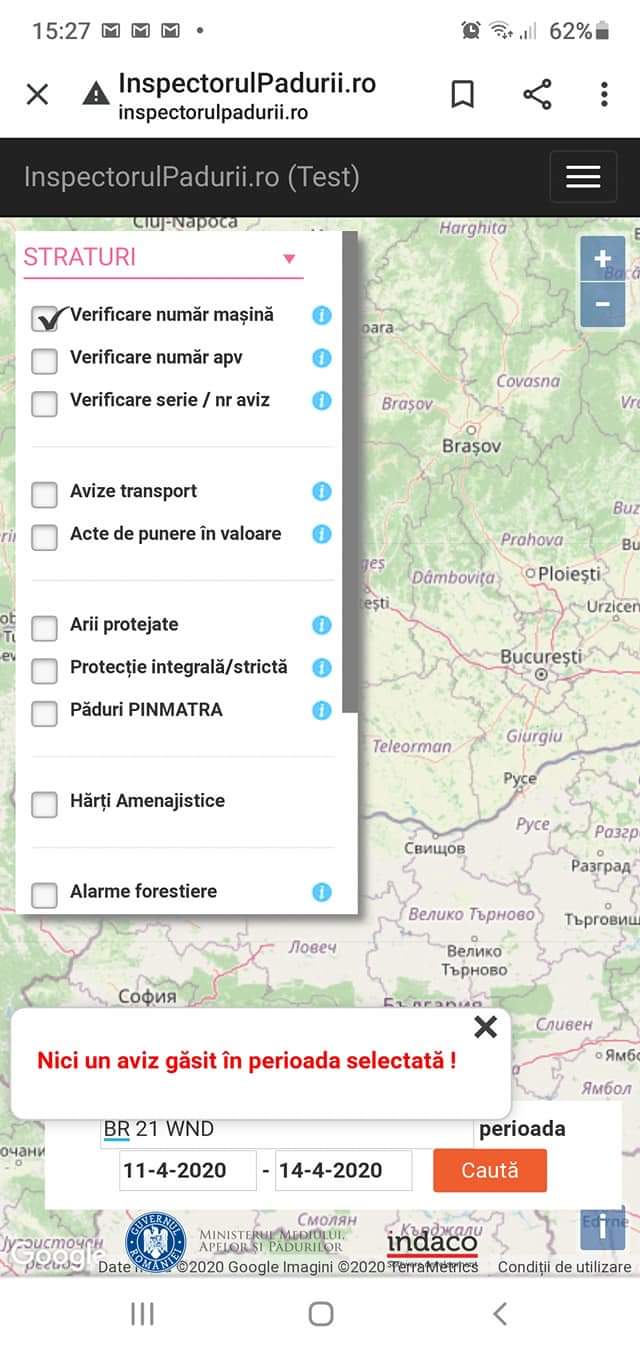Viewport: 640px width, 1351px height.
Task: Zoom in on the map
Action: [602, 260]
